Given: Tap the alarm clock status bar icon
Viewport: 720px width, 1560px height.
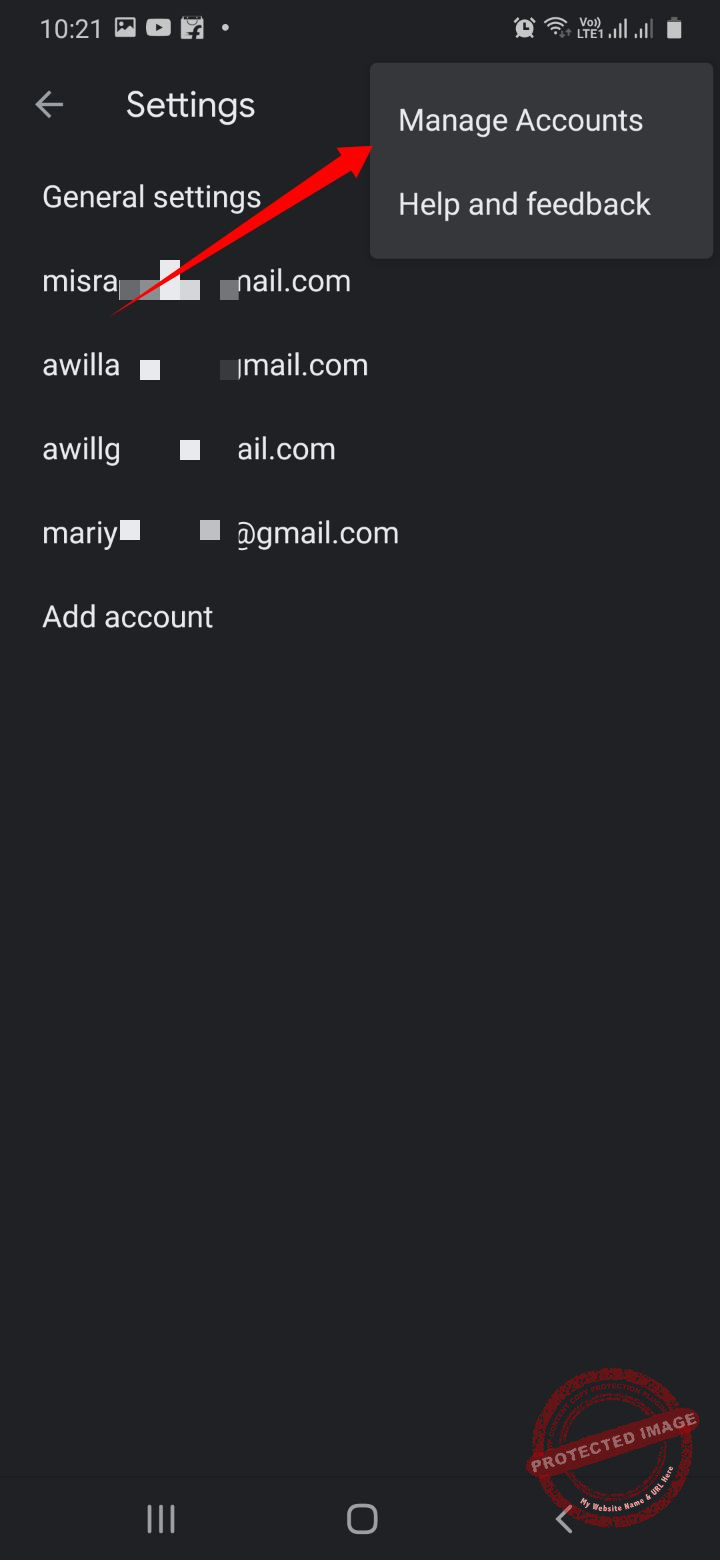Looking at the screenshot, I should click(524, 27).
